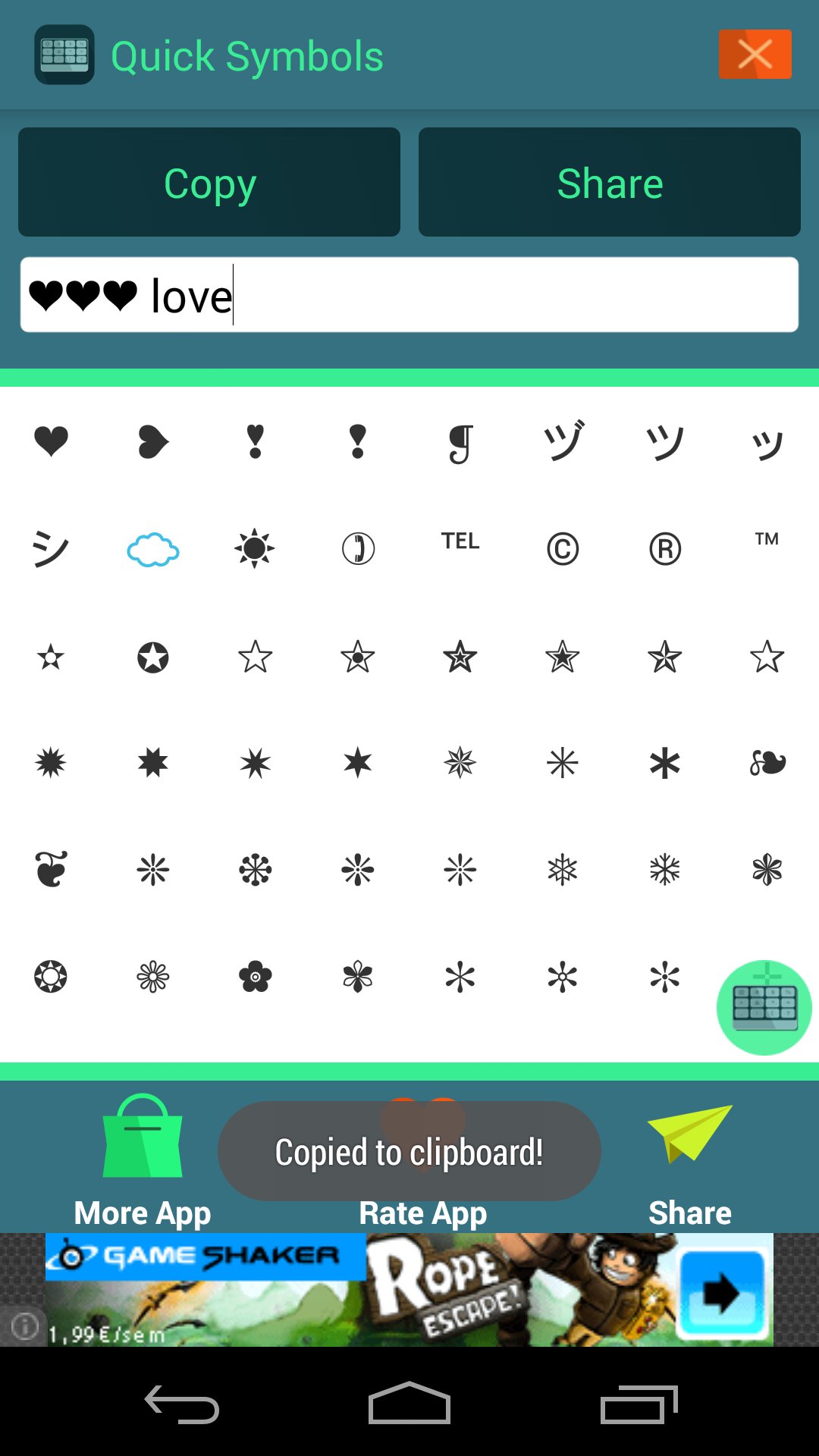
Task: Tap the text field containing love
Action: point(409,294)
